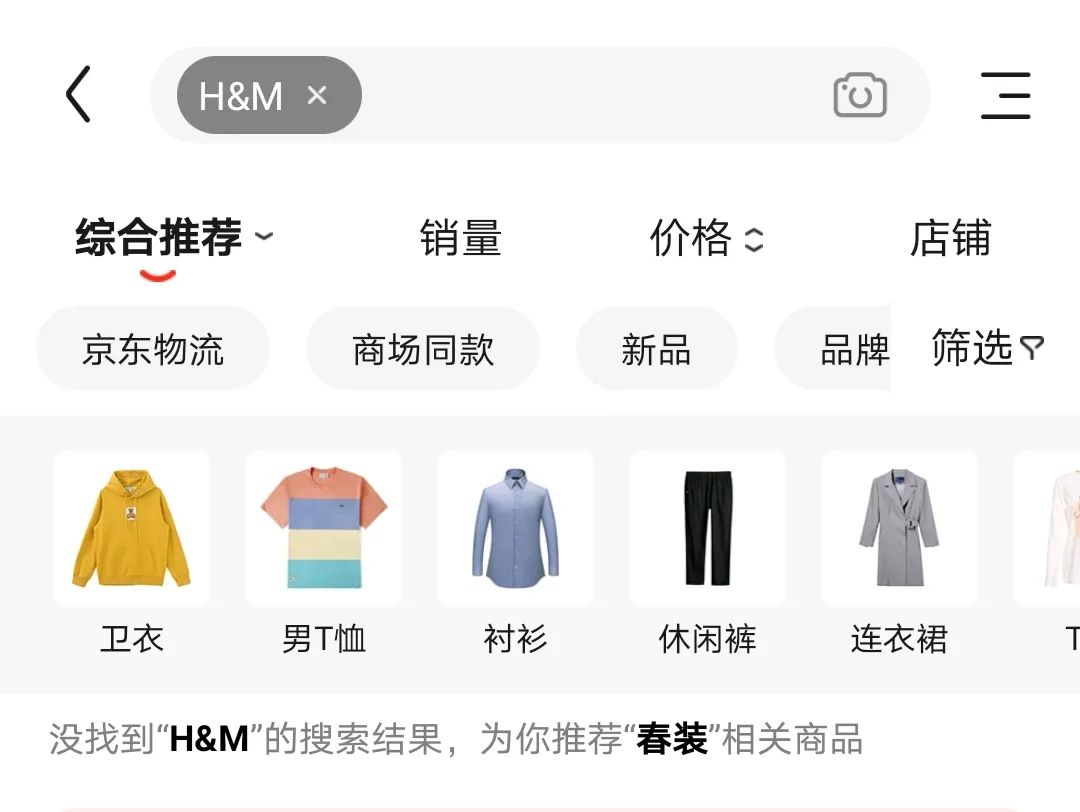View the 衬衫 category
1080x812 pixels.
pos(516,550)
